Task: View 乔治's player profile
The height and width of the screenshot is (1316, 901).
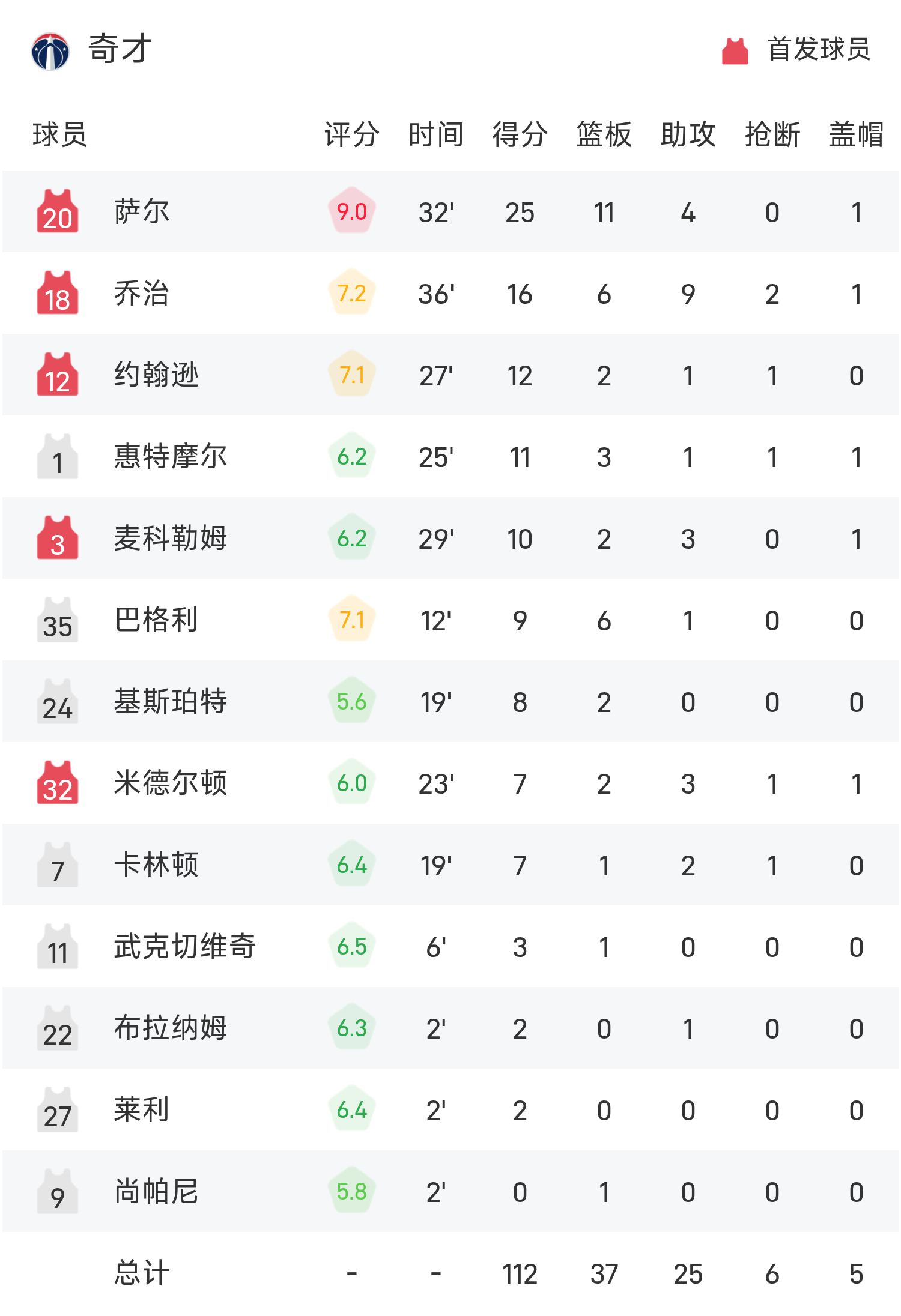Action: pyautogui.click(x=142, y=294)
